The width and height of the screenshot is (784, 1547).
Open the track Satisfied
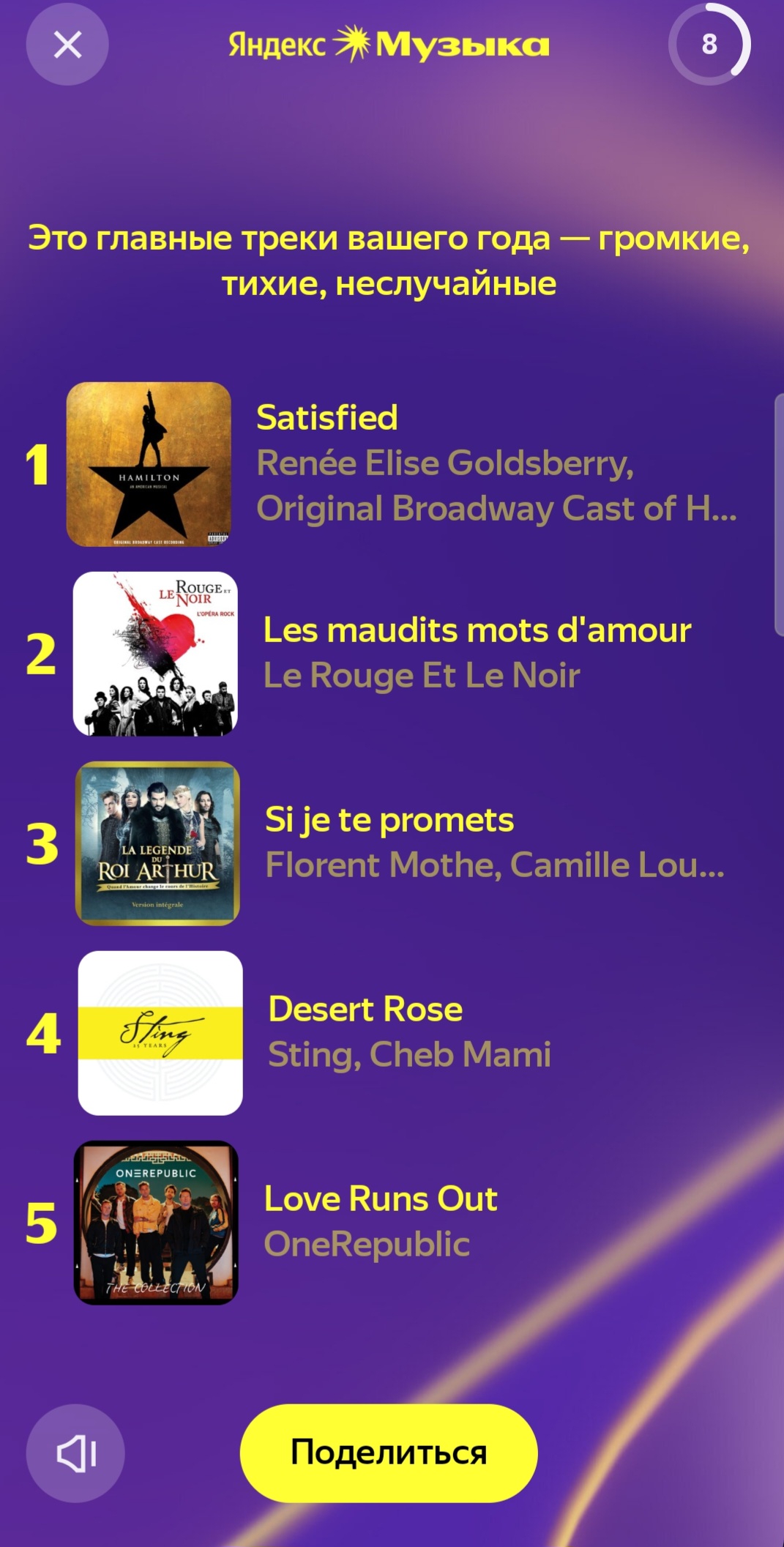[327, 418]
